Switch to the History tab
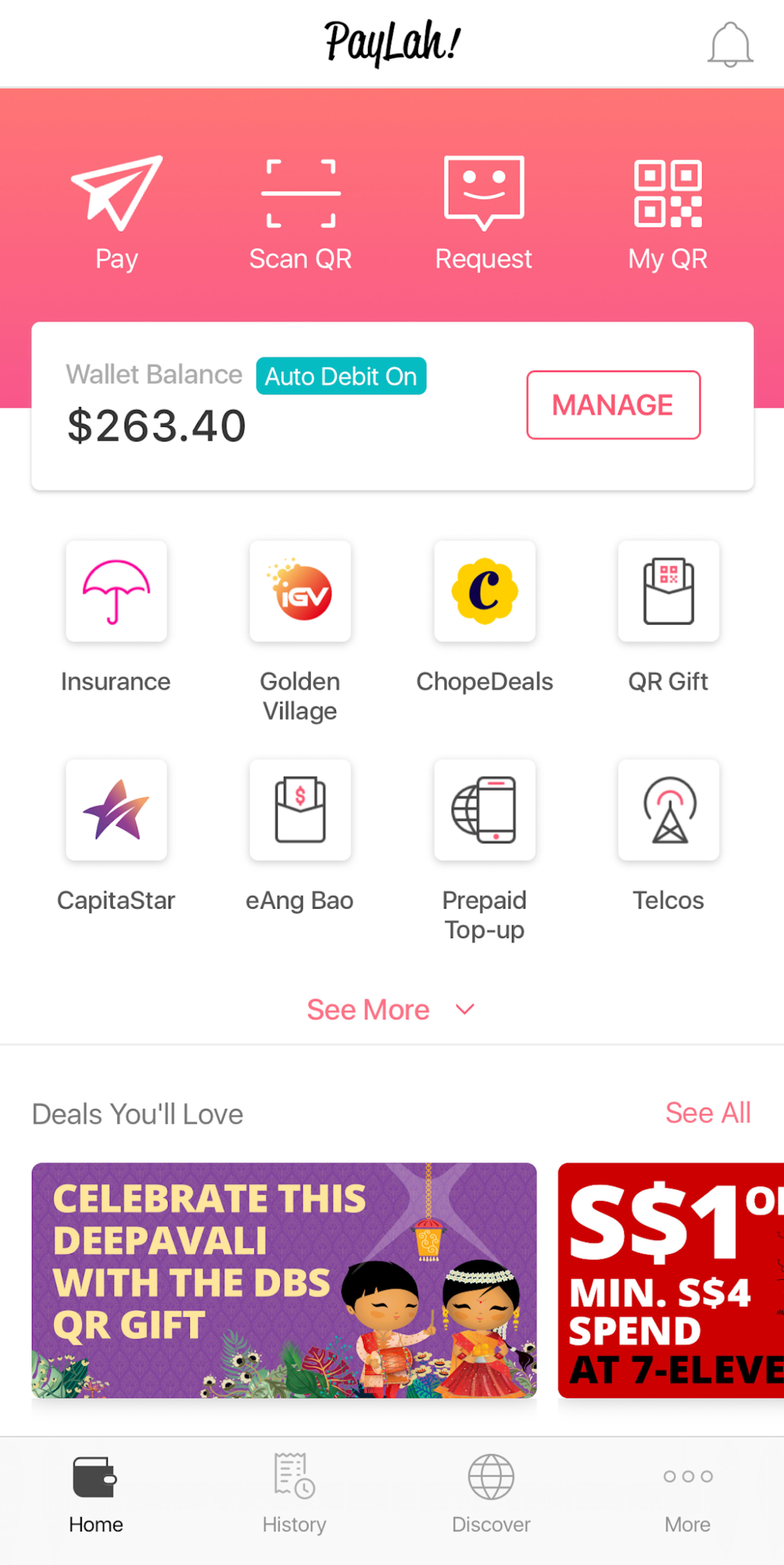Screen dimensions: 784x1565 pos(294,1492)
